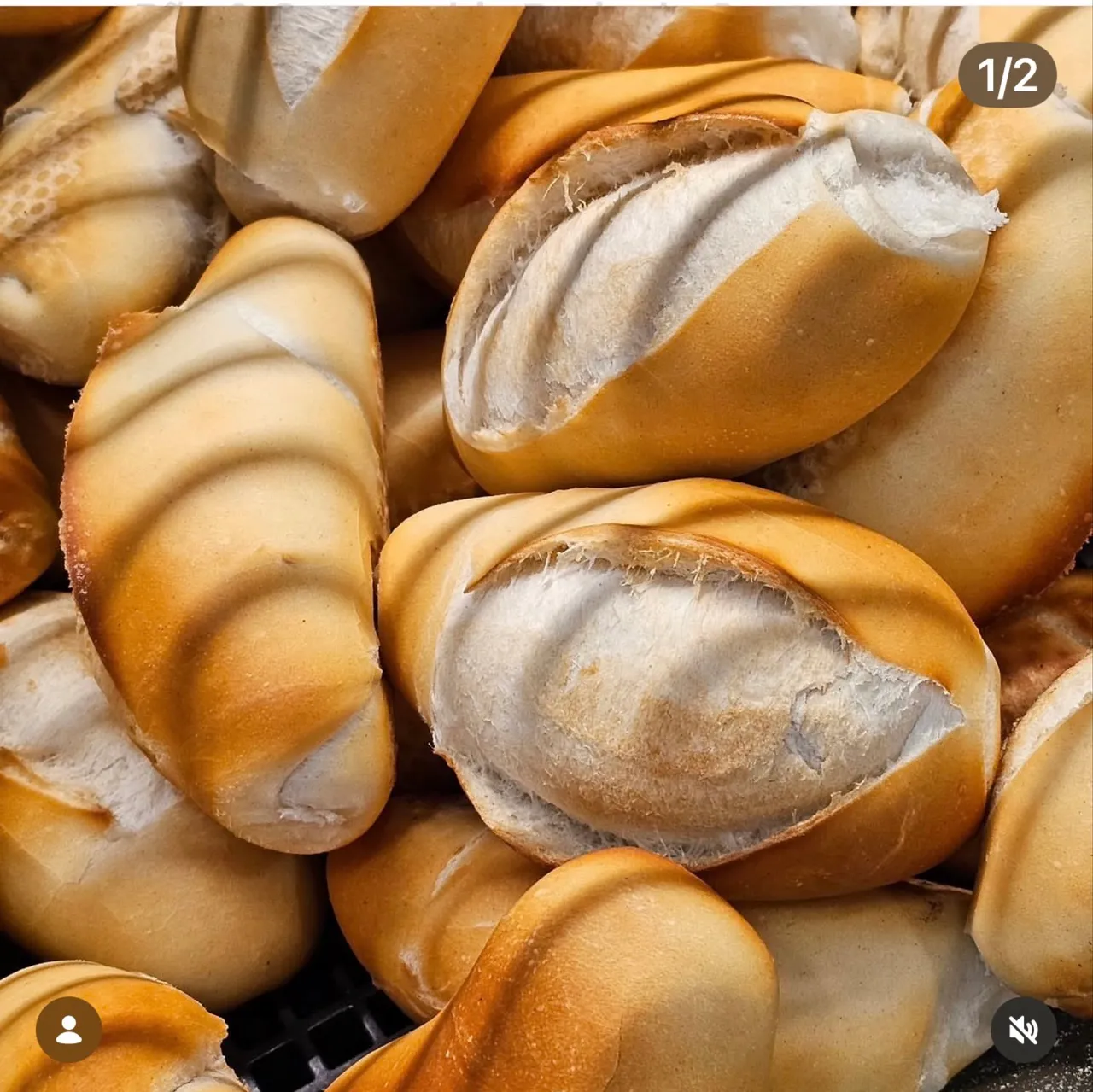Show tagged accounts via person icon
The width and height of the screenshot is (1093, 1092).
point(68,1030)
